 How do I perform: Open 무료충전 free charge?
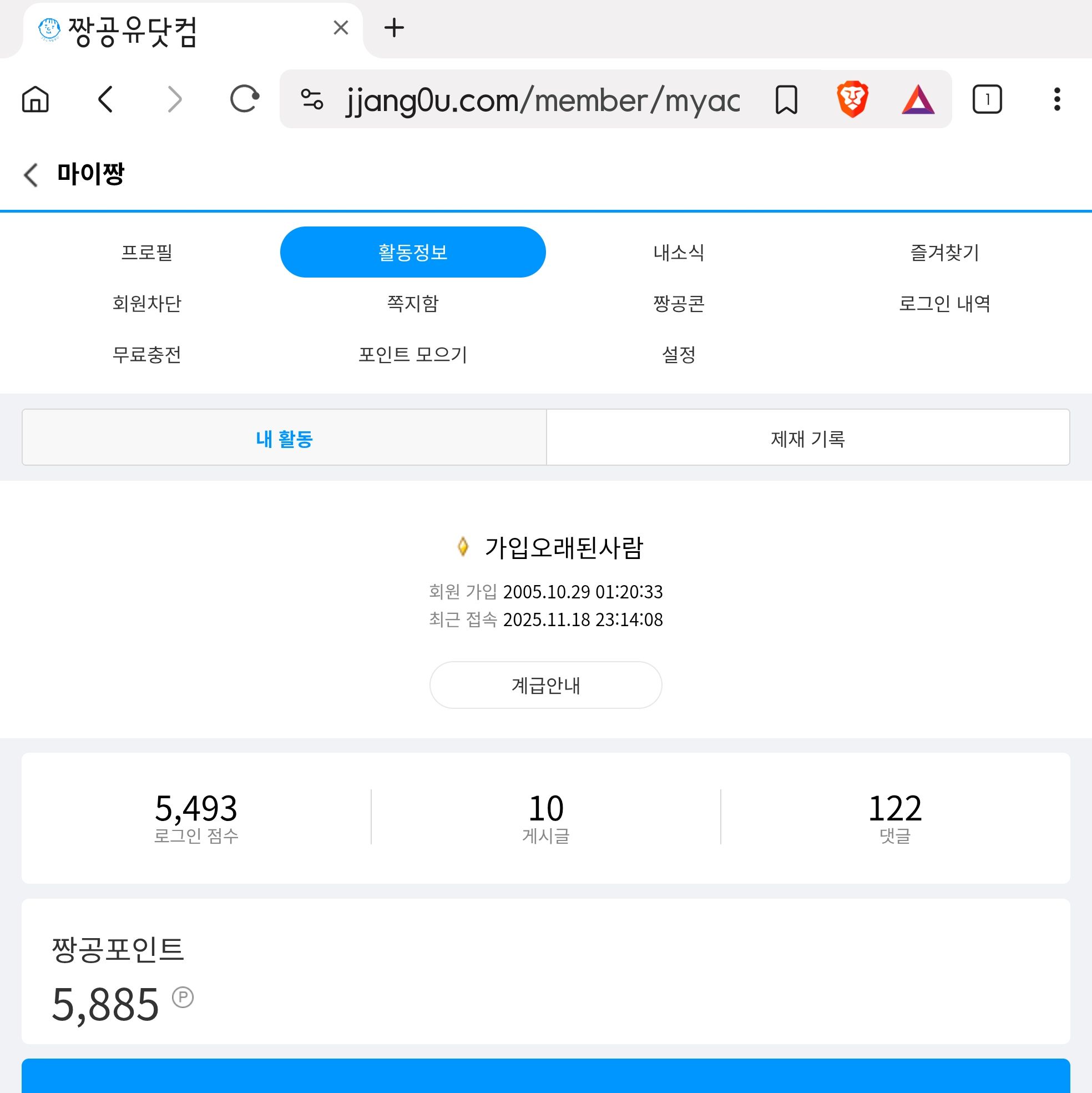click(146, 355)
